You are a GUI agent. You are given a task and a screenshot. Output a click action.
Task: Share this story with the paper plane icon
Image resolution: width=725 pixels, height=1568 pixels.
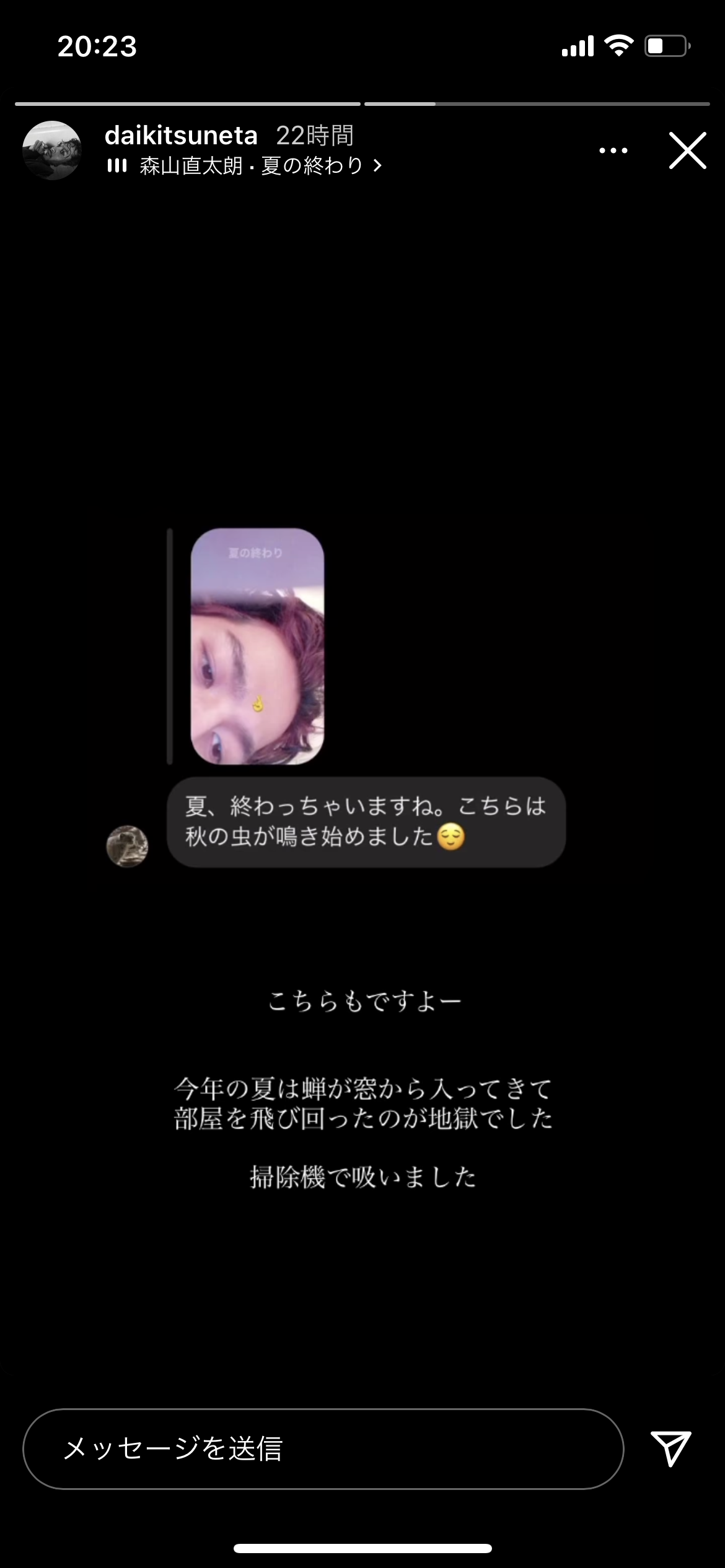pos(670,1448)
